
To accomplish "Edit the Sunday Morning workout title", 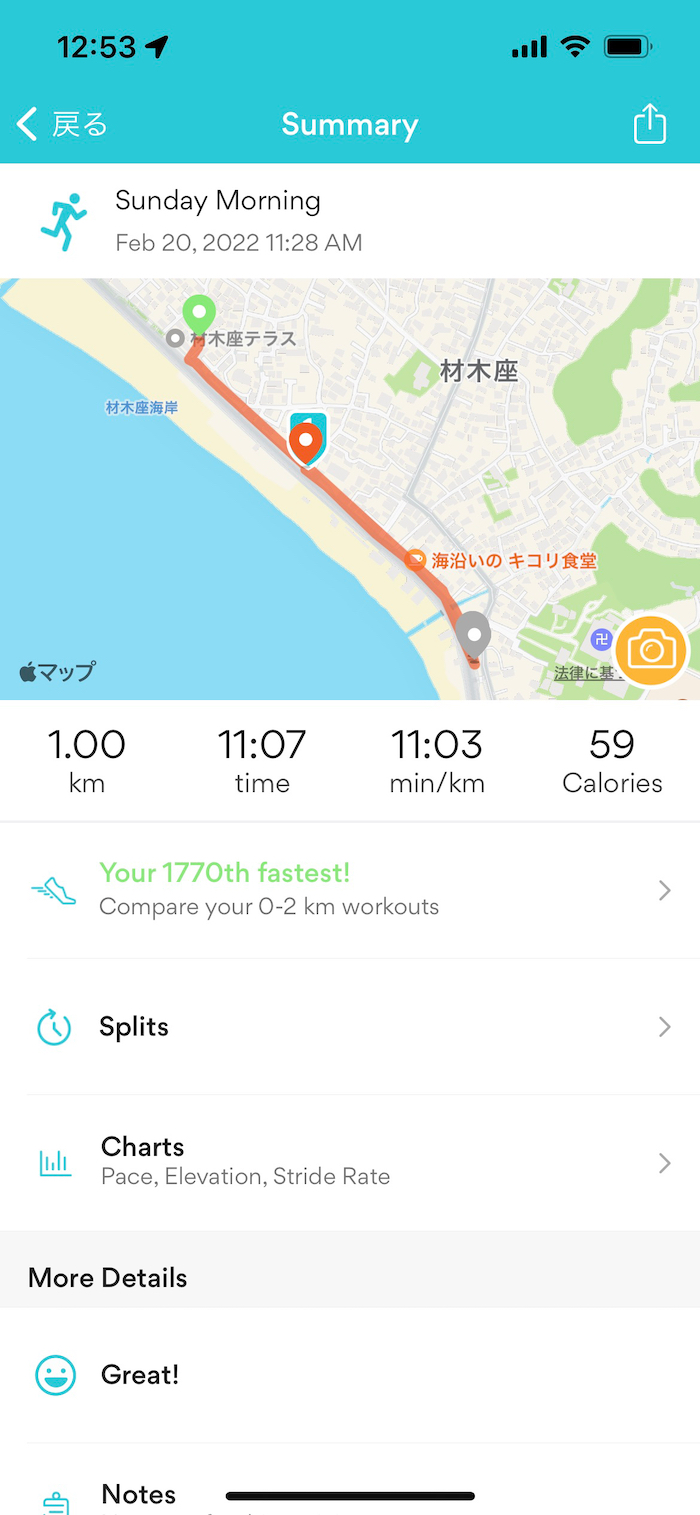I will point(218,201).
